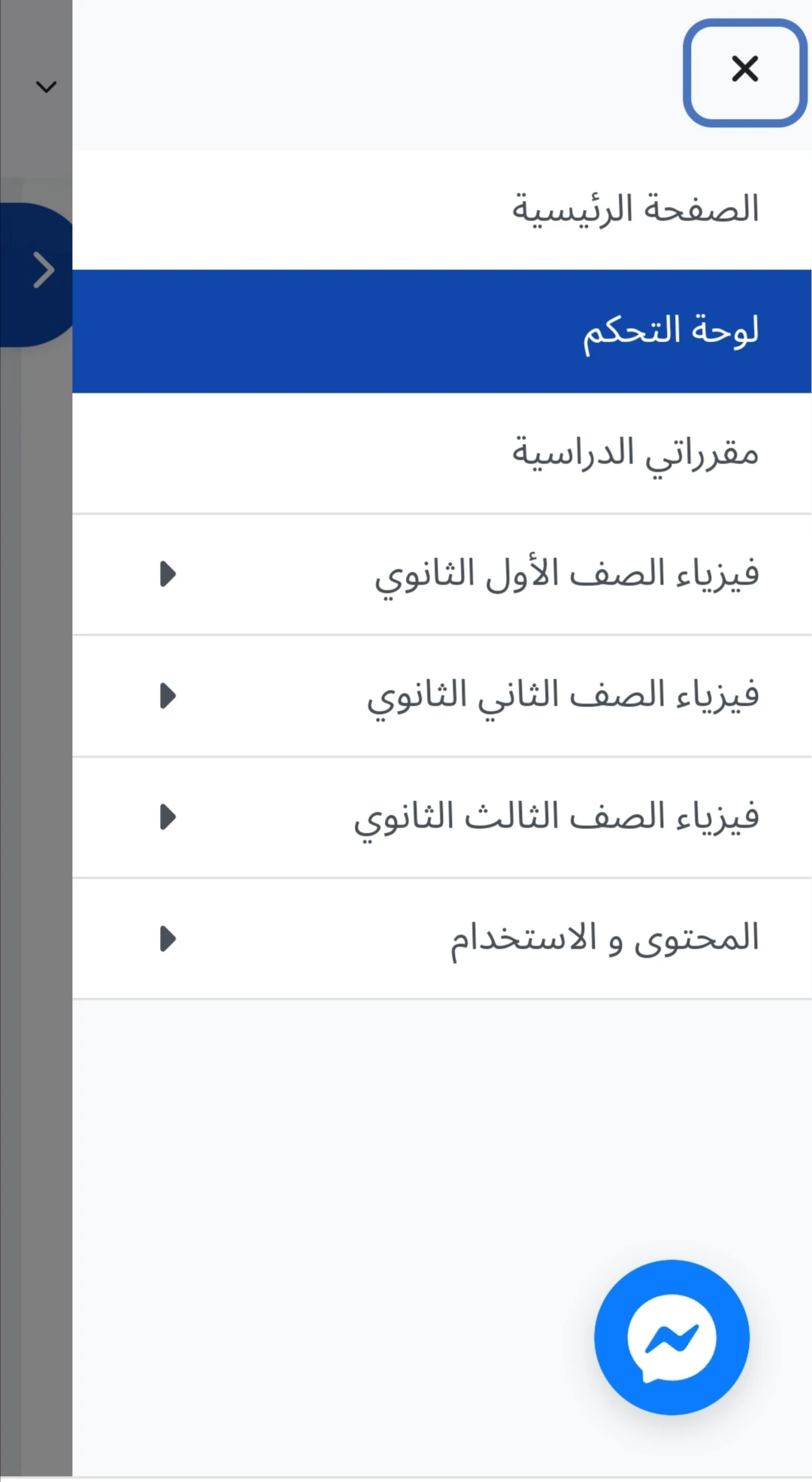Toggle the menu closed using top X control
812x1482 pixels.
pyautogui.click(x=744, y=69)
